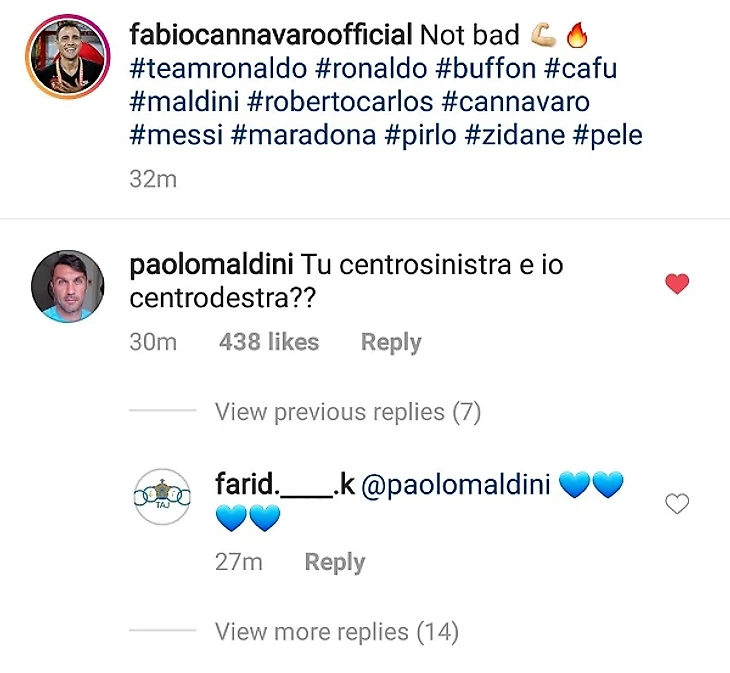
Task: Open the paolomaldini username link
Action: (x=211, y=265)
